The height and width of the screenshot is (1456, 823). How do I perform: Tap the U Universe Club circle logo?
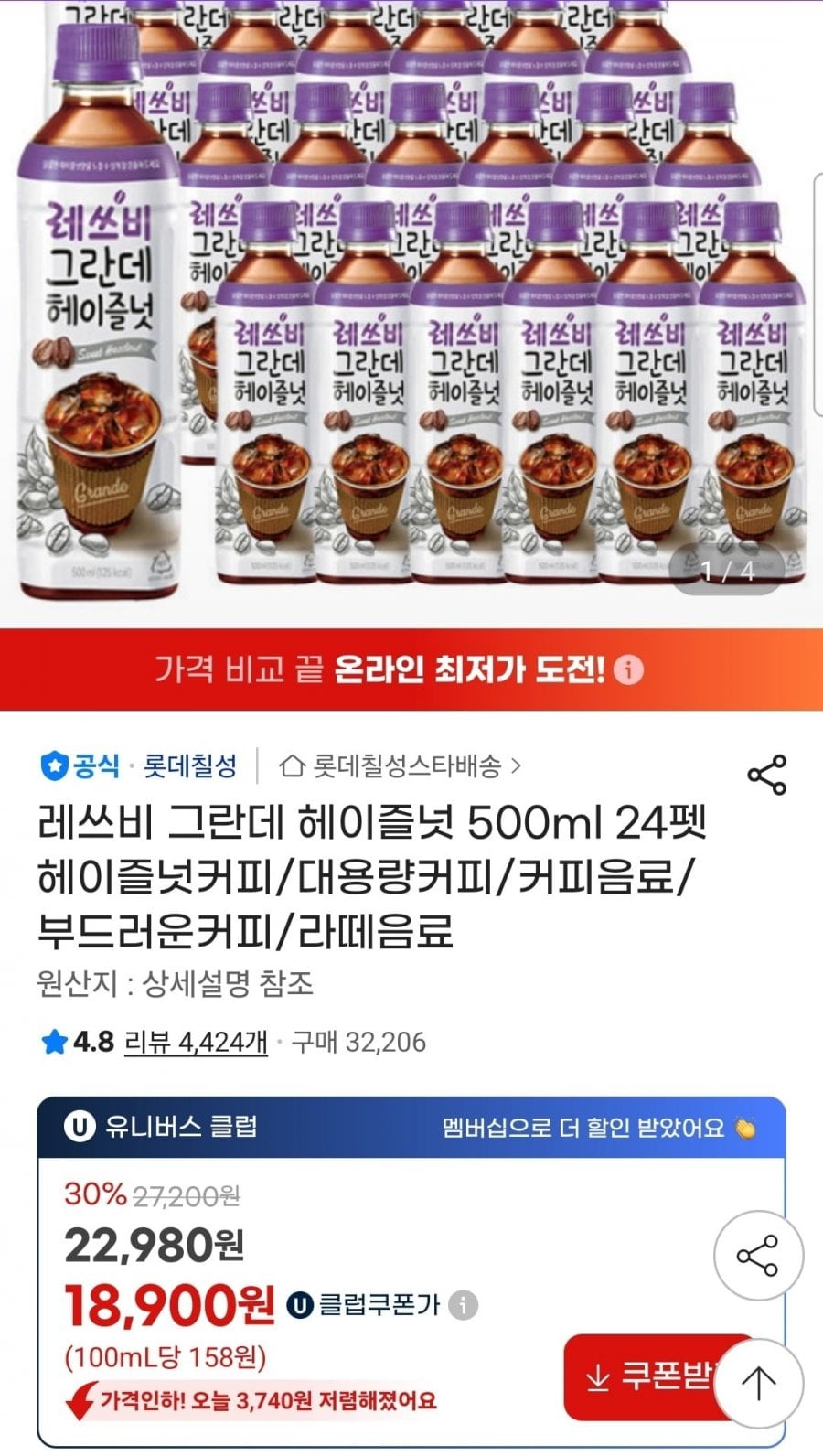point(77,1127)
